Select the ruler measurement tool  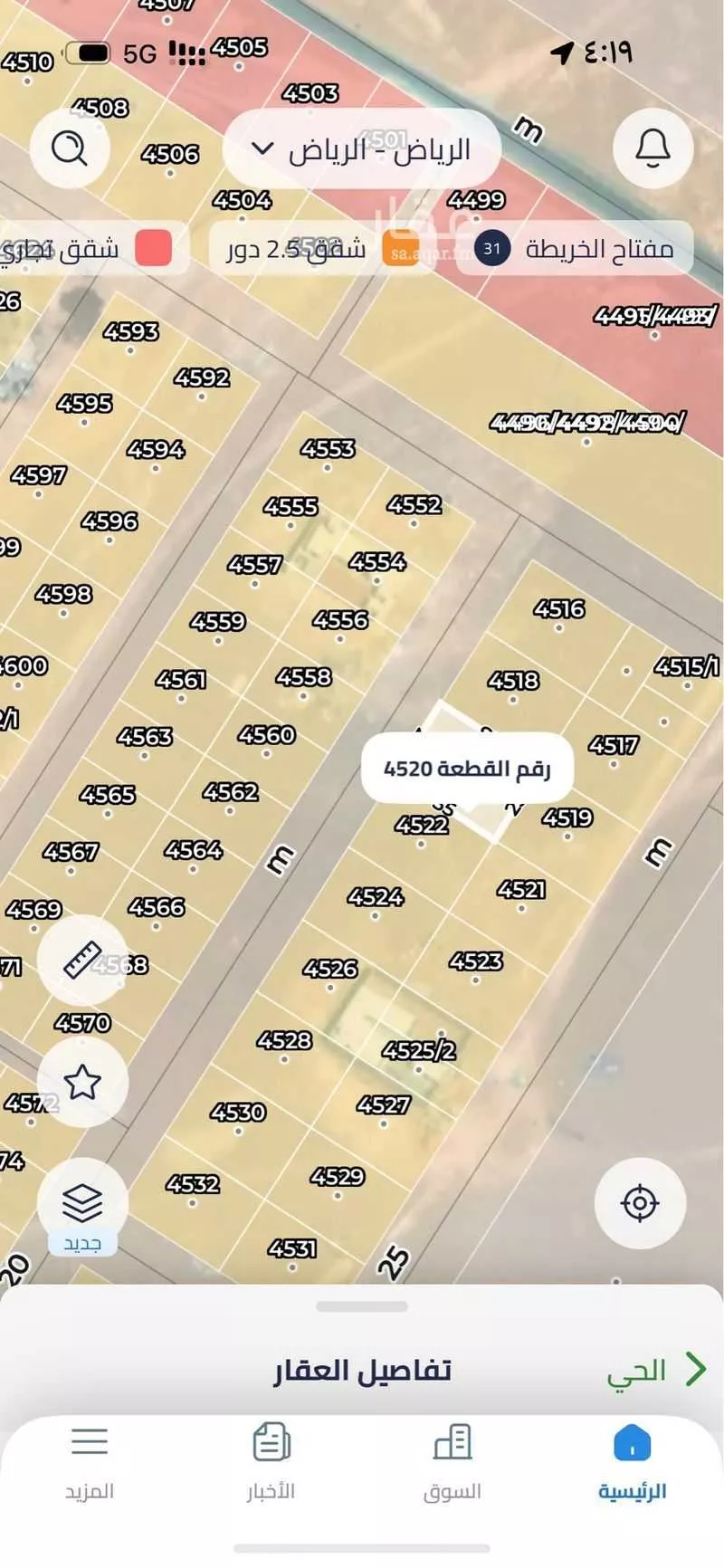[84, 960]
